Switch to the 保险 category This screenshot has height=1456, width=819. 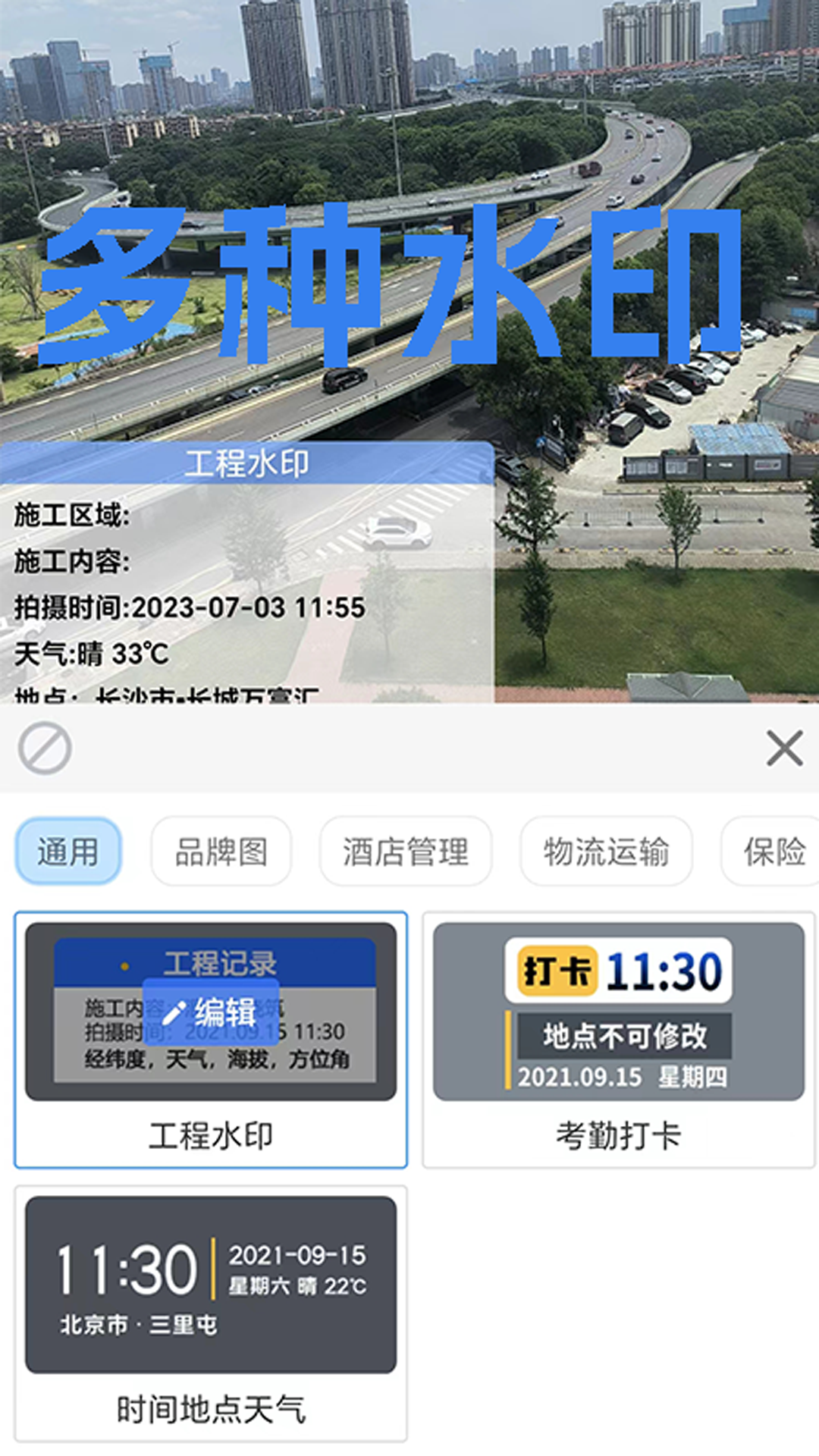point(771,851)
